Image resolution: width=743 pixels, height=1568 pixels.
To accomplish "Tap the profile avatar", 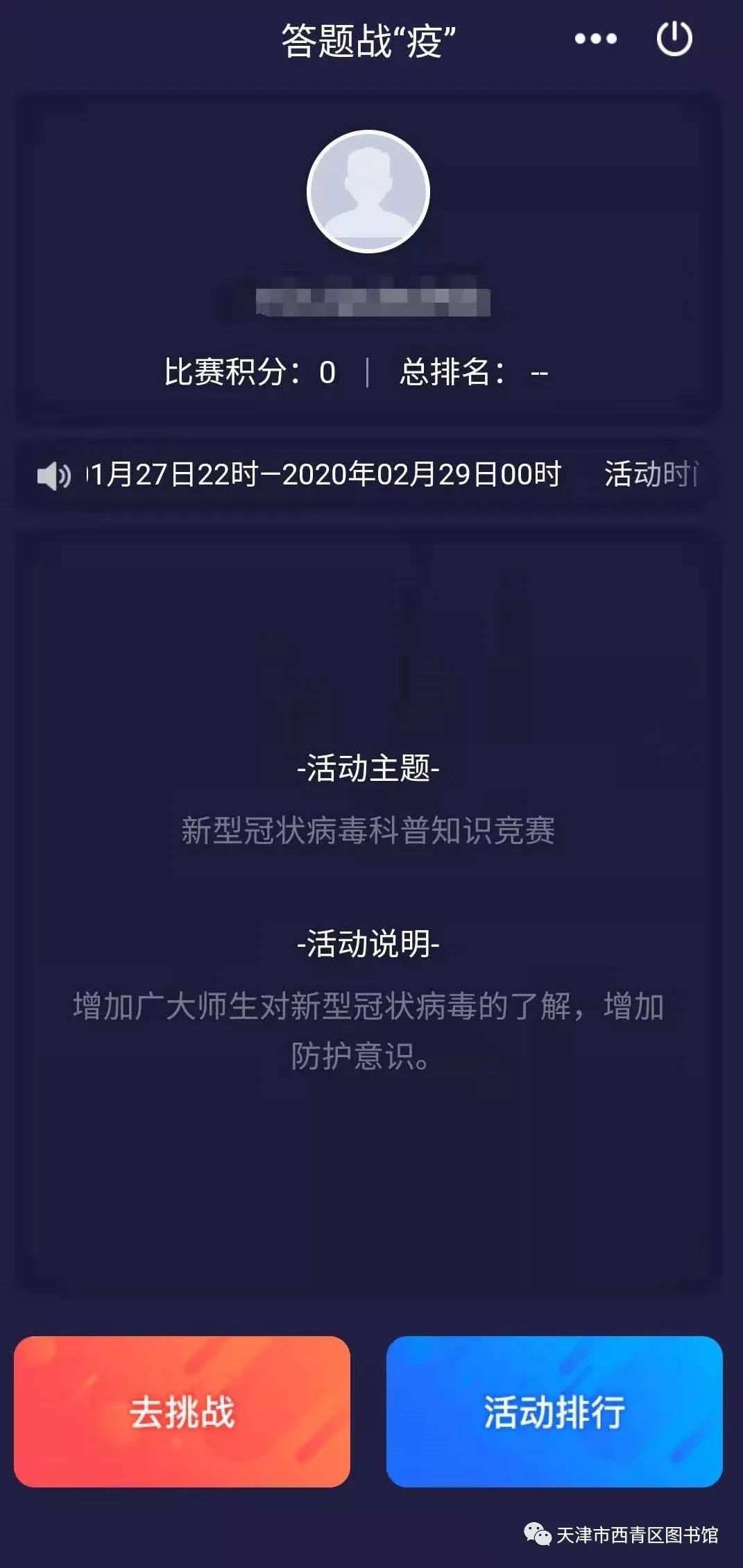I will (368, 192).
